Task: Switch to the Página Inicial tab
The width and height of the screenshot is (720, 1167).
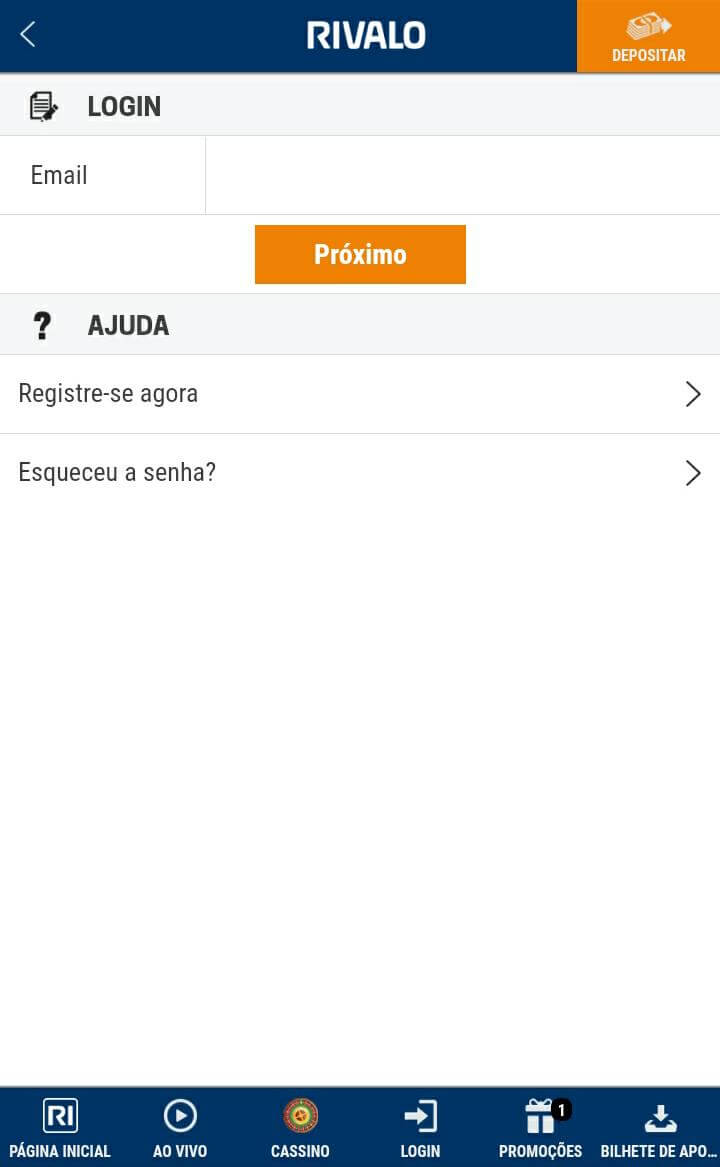Action: (x=60, y=1127)
